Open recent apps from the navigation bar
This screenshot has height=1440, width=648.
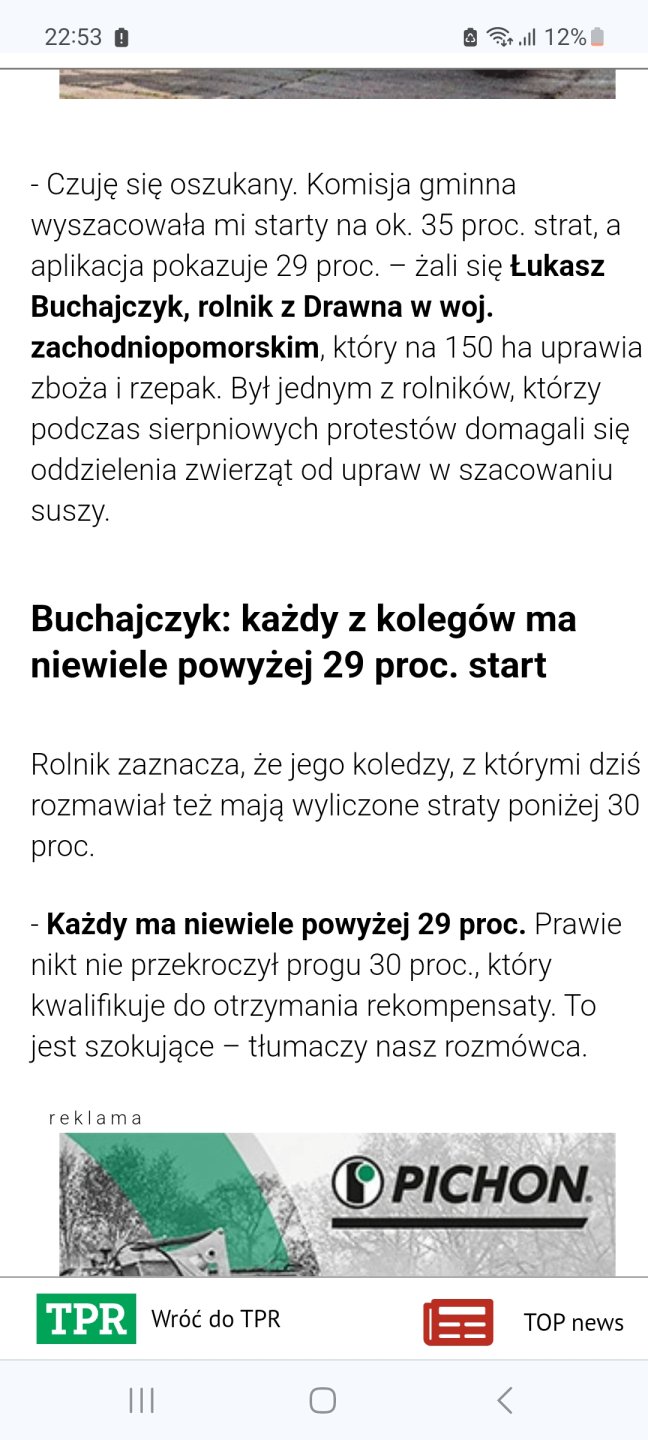(142, 1400)
